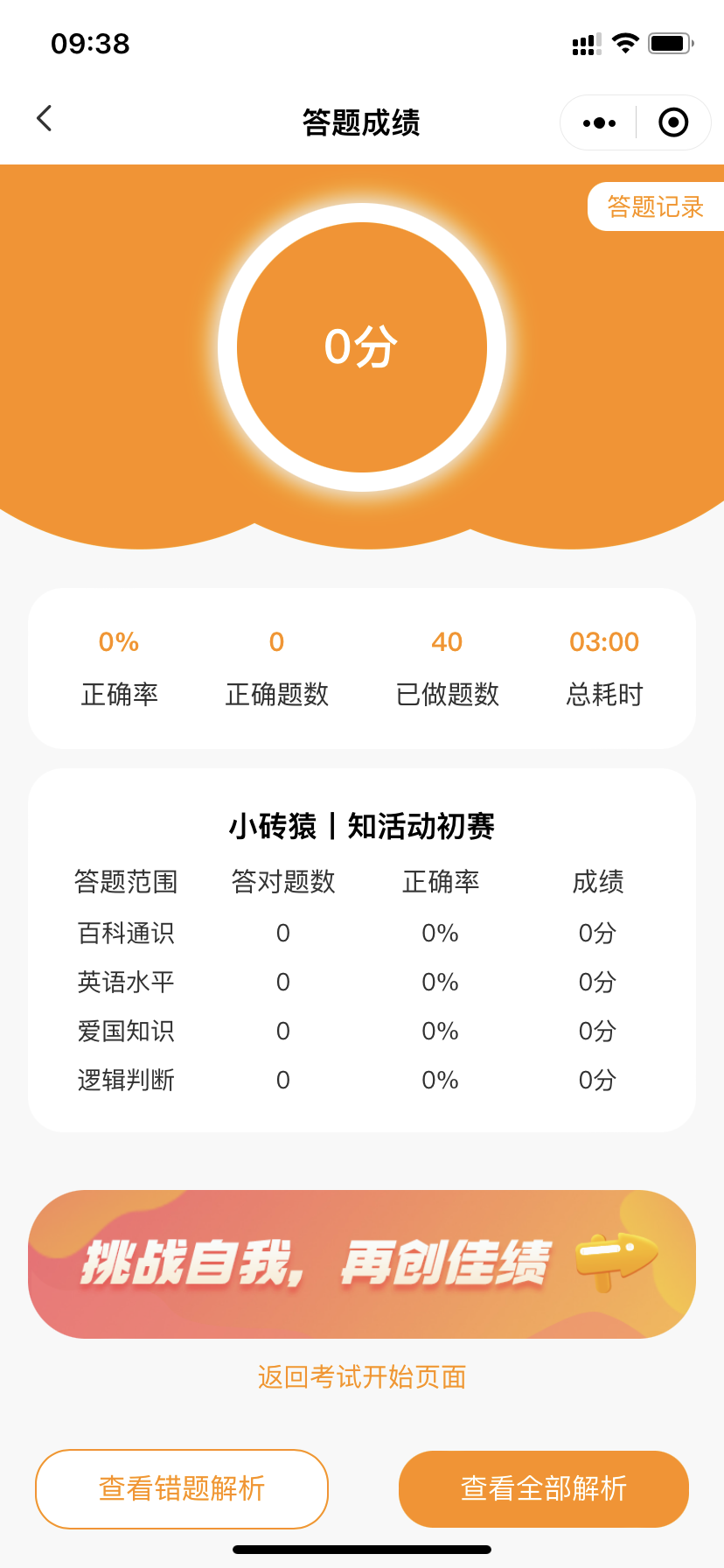The image size is (724, 1568).
Task: Open the mini-program more options menu
Action: [599, 123]
